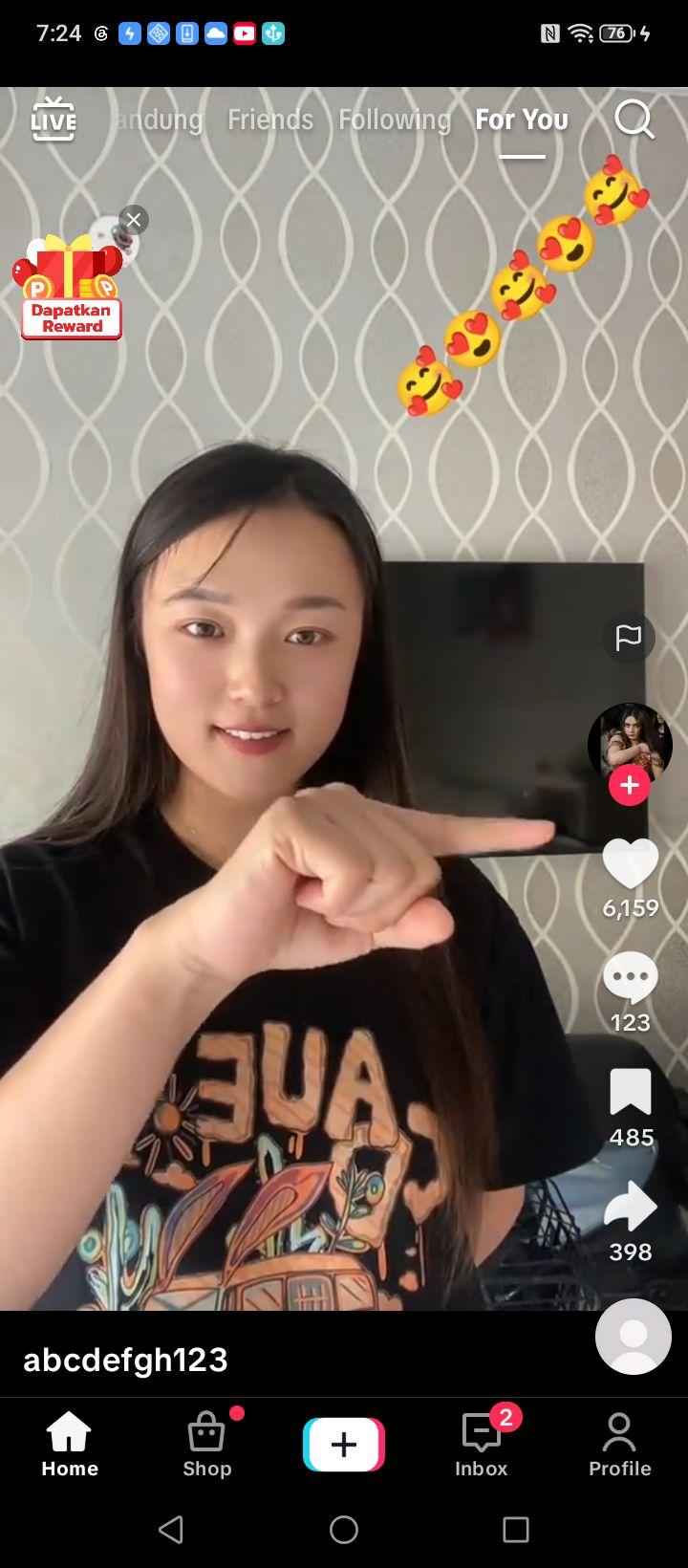Like the video with 6,159 likes
This screenshot has width=688, height=1568.
point(631,864)
